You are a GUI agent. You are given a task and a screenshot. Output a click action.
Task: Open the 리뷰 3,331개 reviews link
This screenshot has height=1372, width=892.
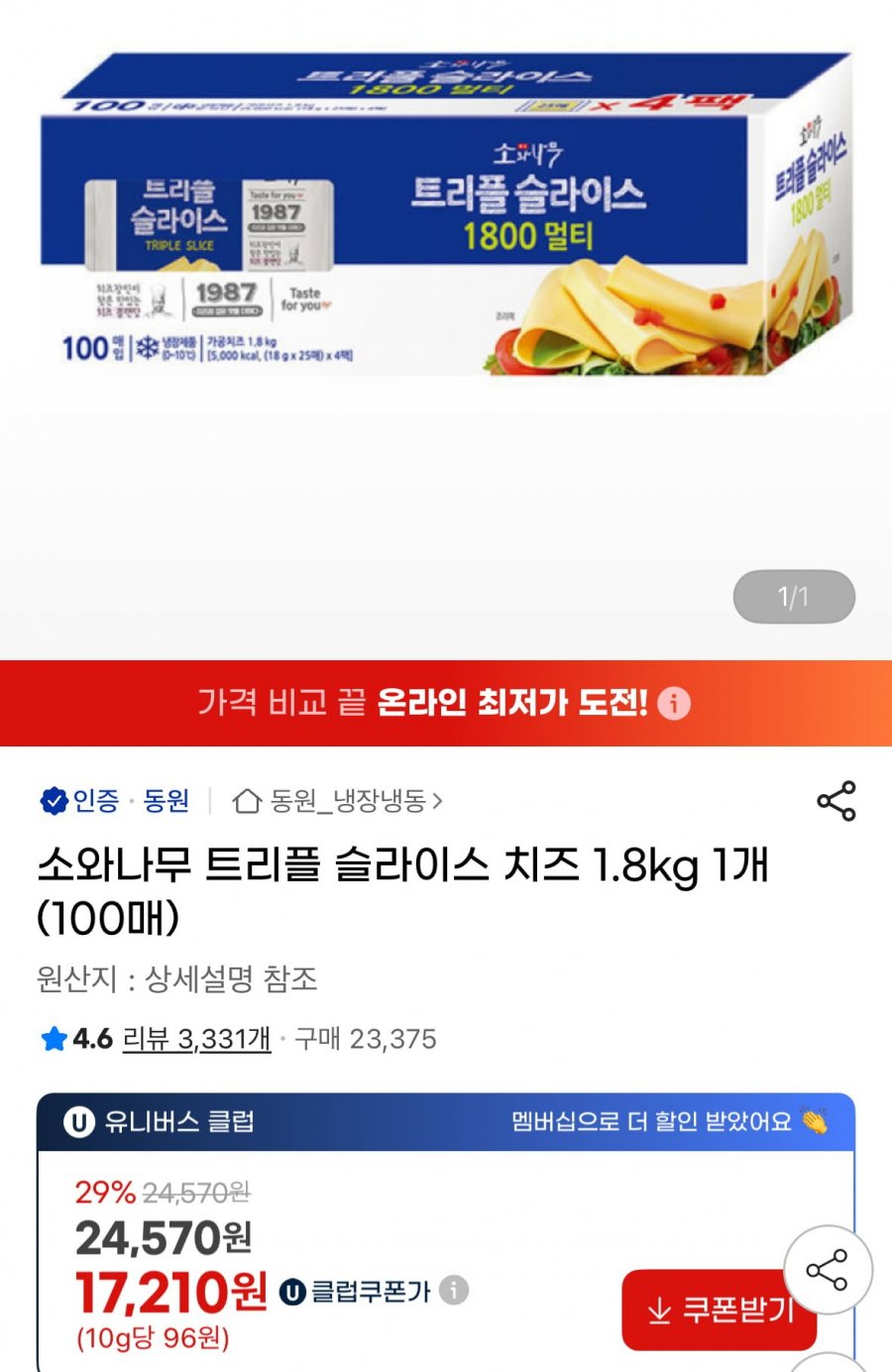coord(196,1039)
